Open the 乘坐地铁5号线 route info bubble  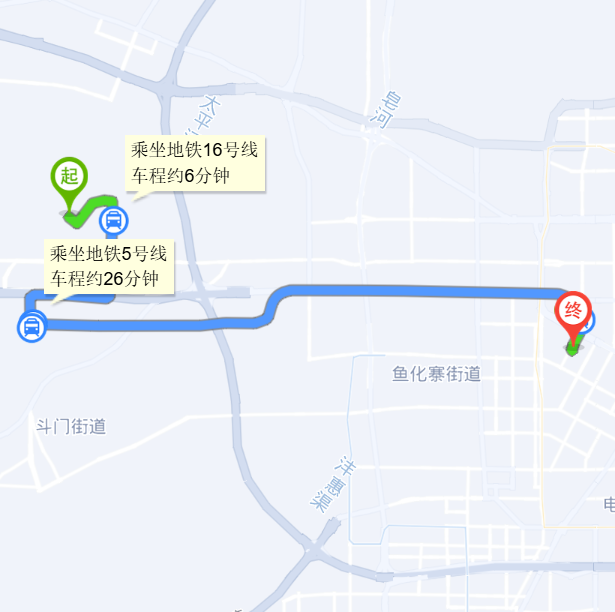pos(108,266)
